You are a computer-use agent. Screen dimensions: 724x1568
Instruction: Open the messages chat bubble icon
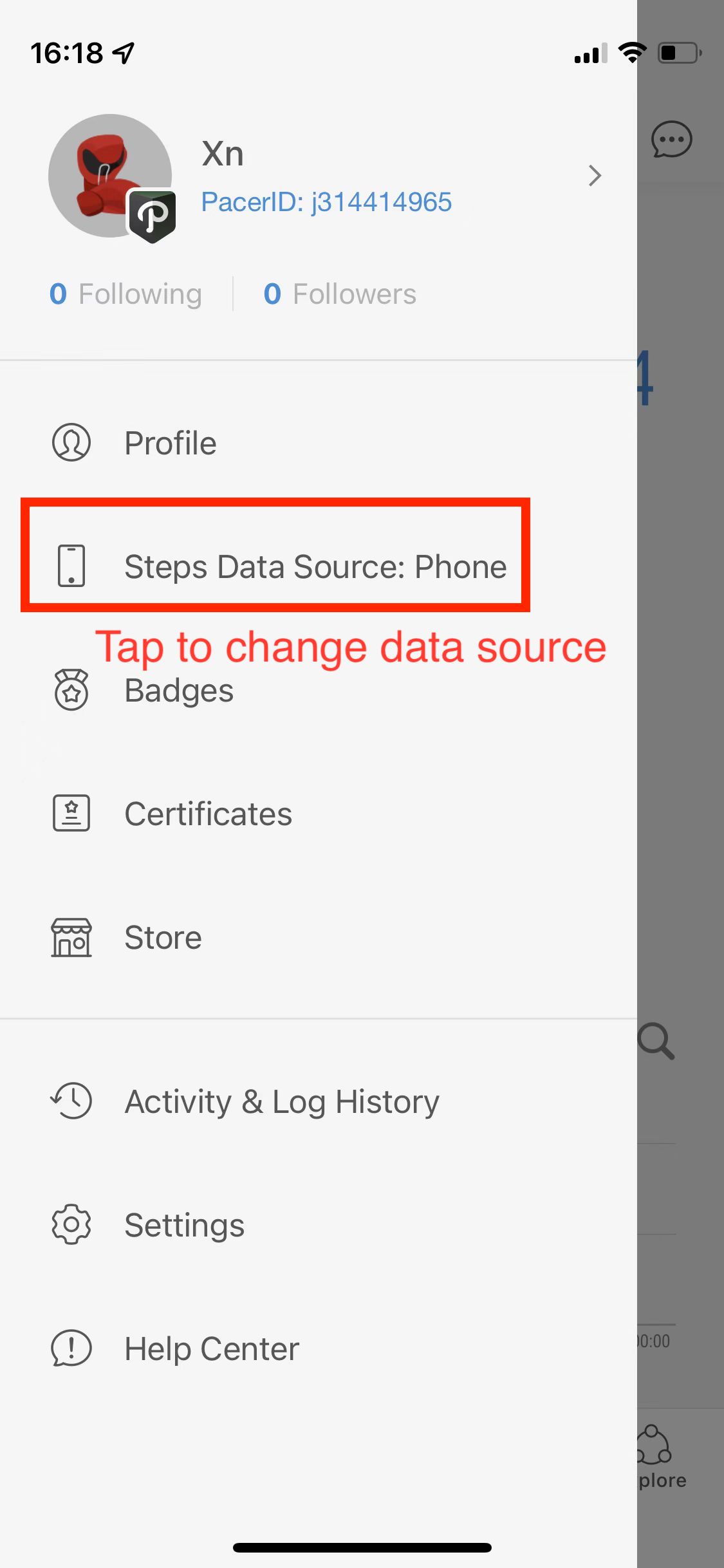coord(671,139)
